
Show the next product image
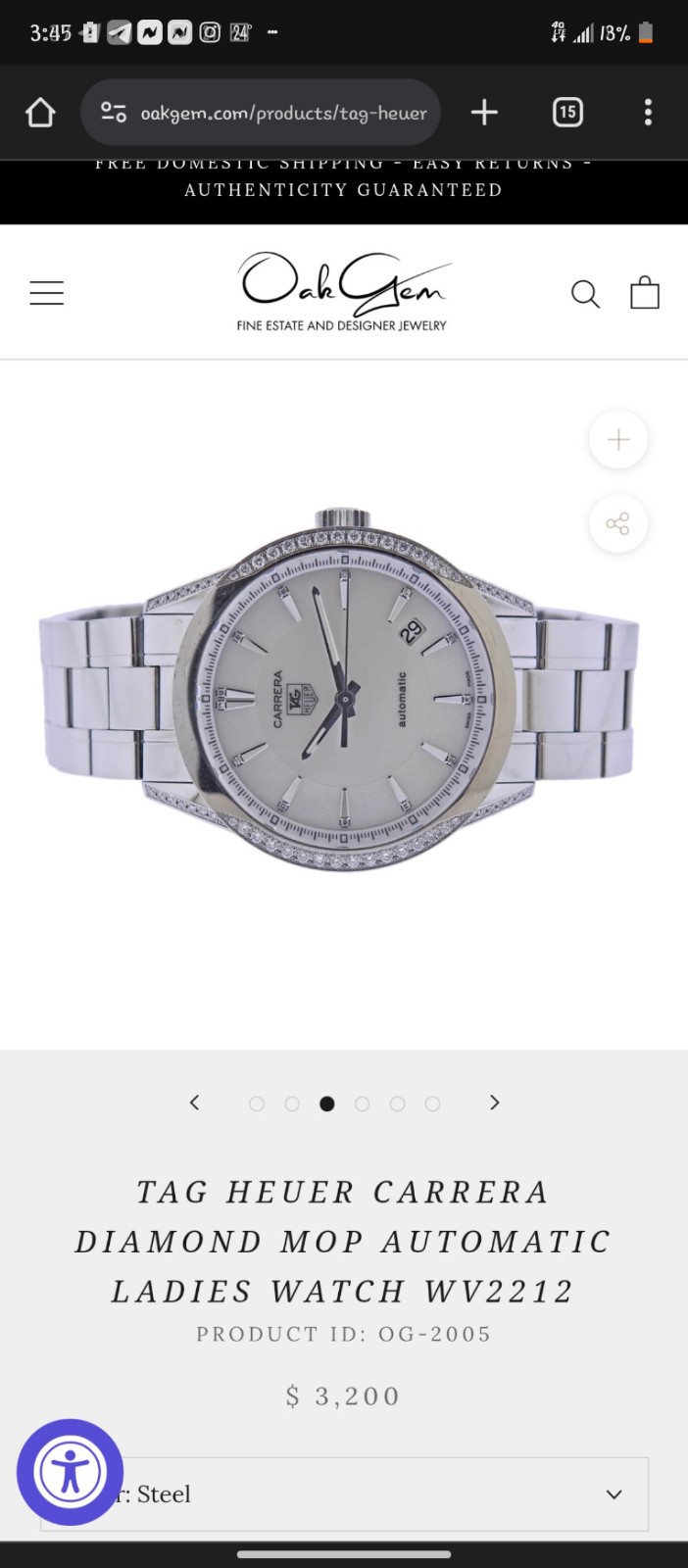click(x=495, y=1102)
